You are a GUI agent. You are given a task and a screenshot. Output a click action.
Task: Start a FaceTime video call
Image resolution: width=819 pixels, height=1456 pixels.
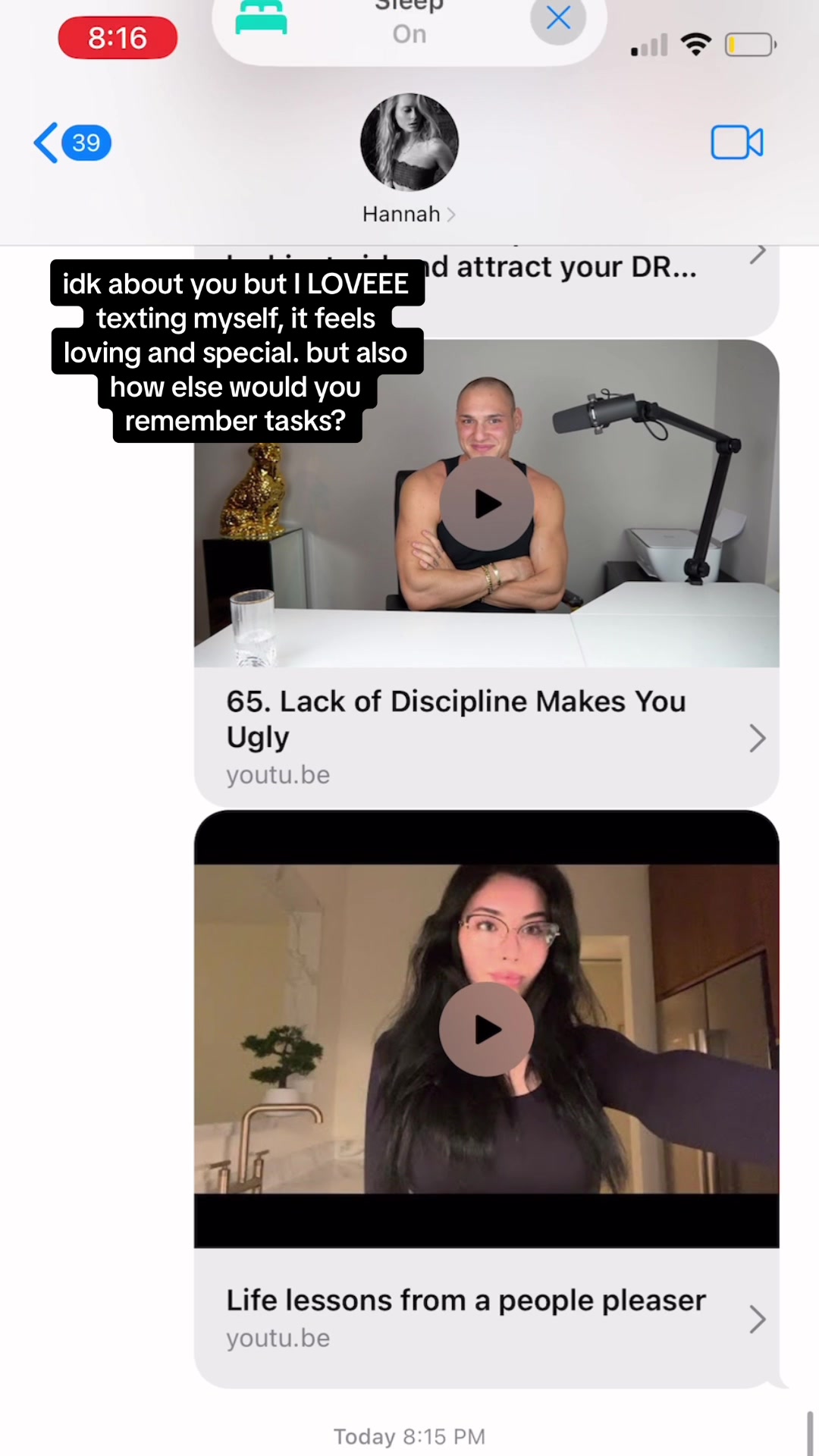click(x=736, y=143)
